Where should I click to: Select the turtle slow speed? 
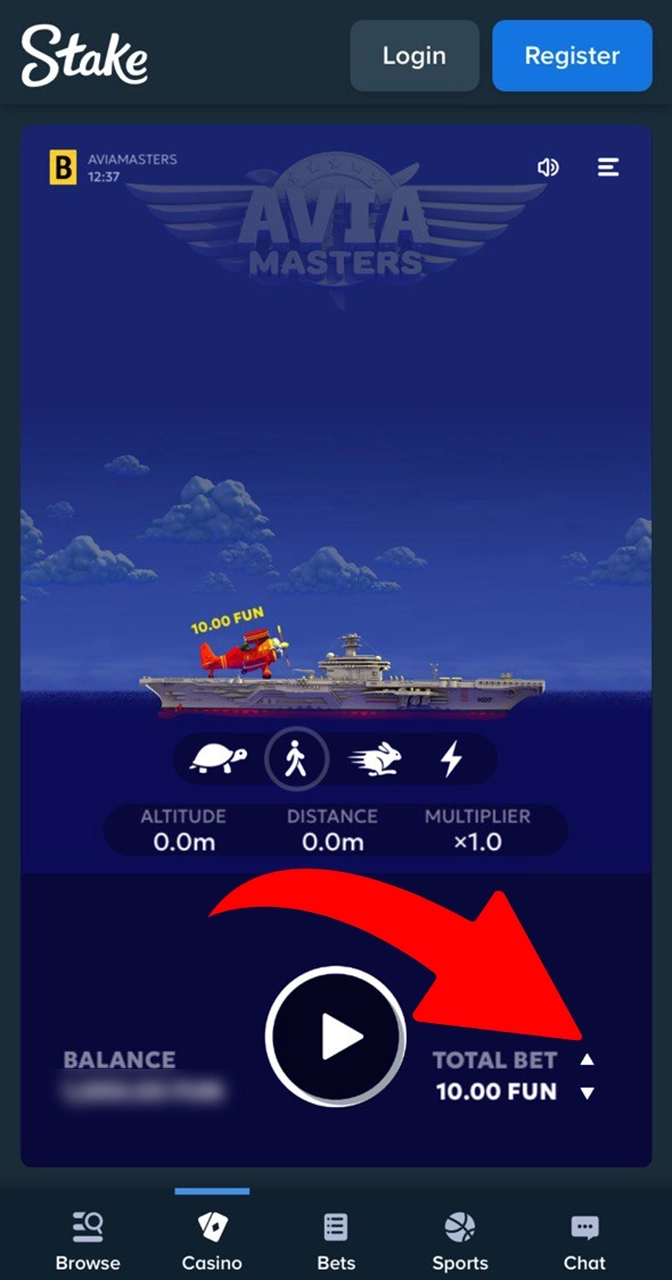coord(218,761)
